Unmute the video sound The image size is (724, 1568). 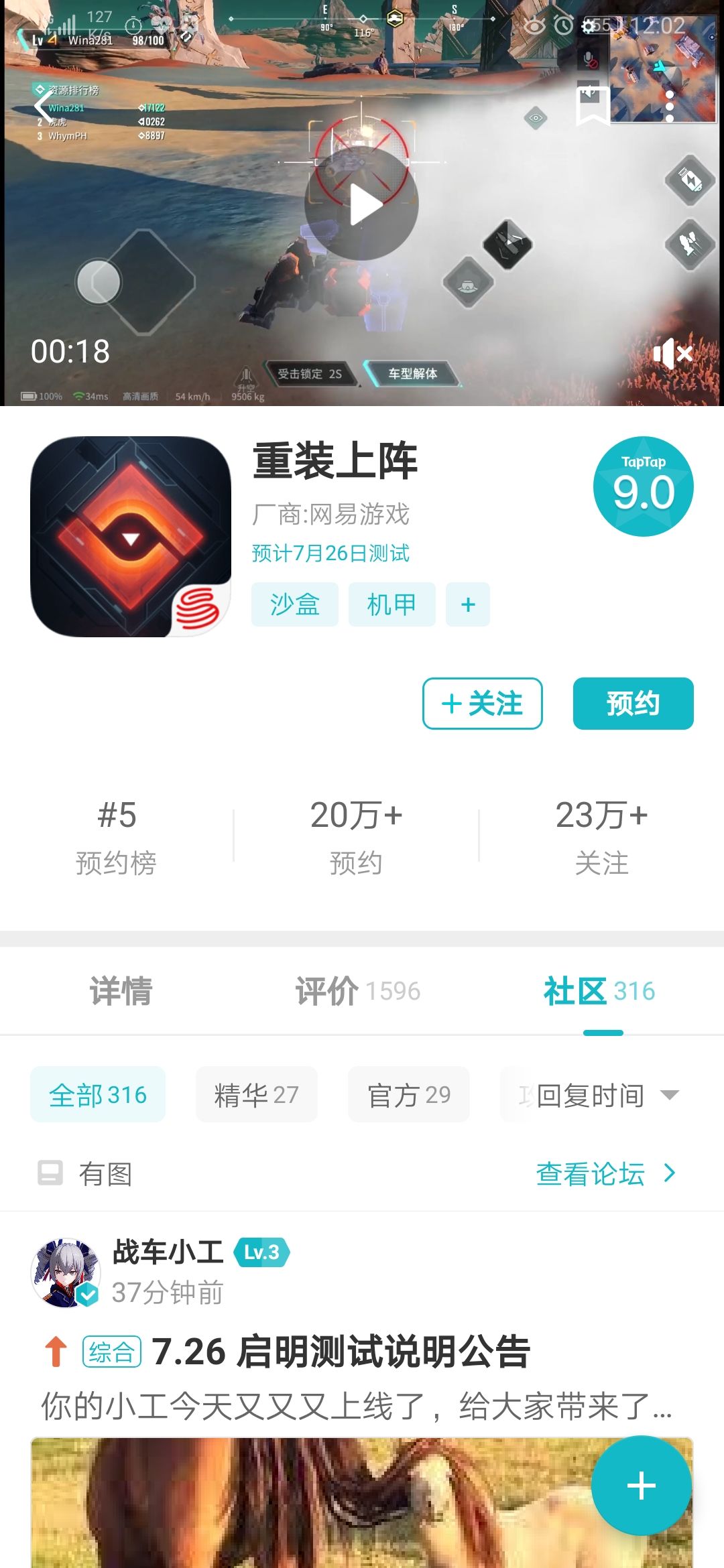click(672, 353)
